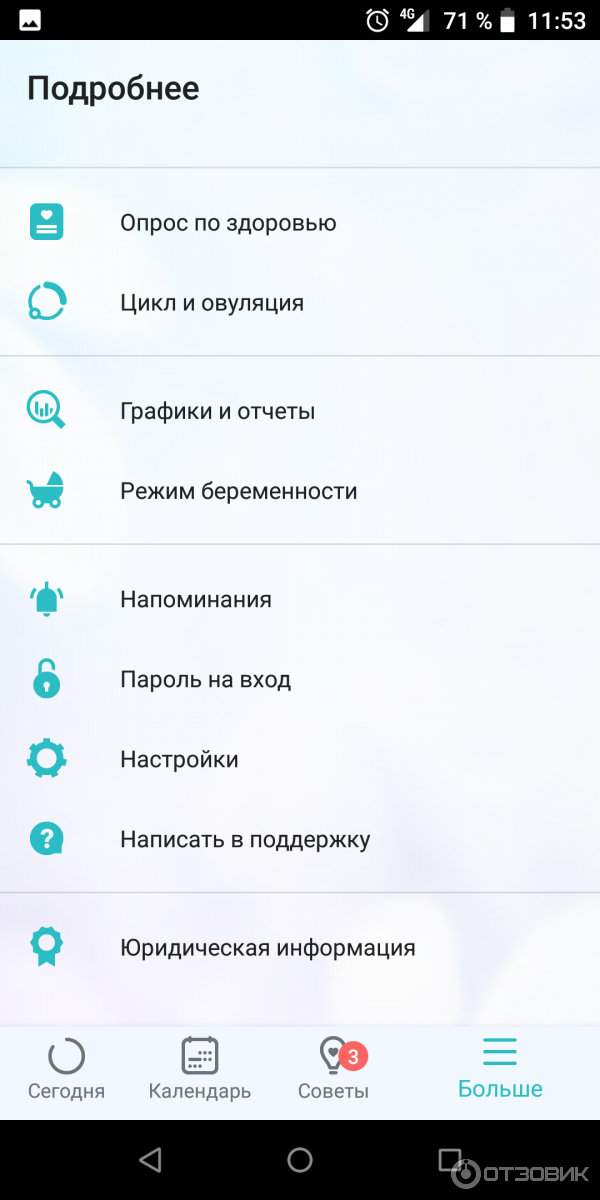Screen dimensions: 600x1200
Task: Tap the system back button
Action: click(150, 1160)
